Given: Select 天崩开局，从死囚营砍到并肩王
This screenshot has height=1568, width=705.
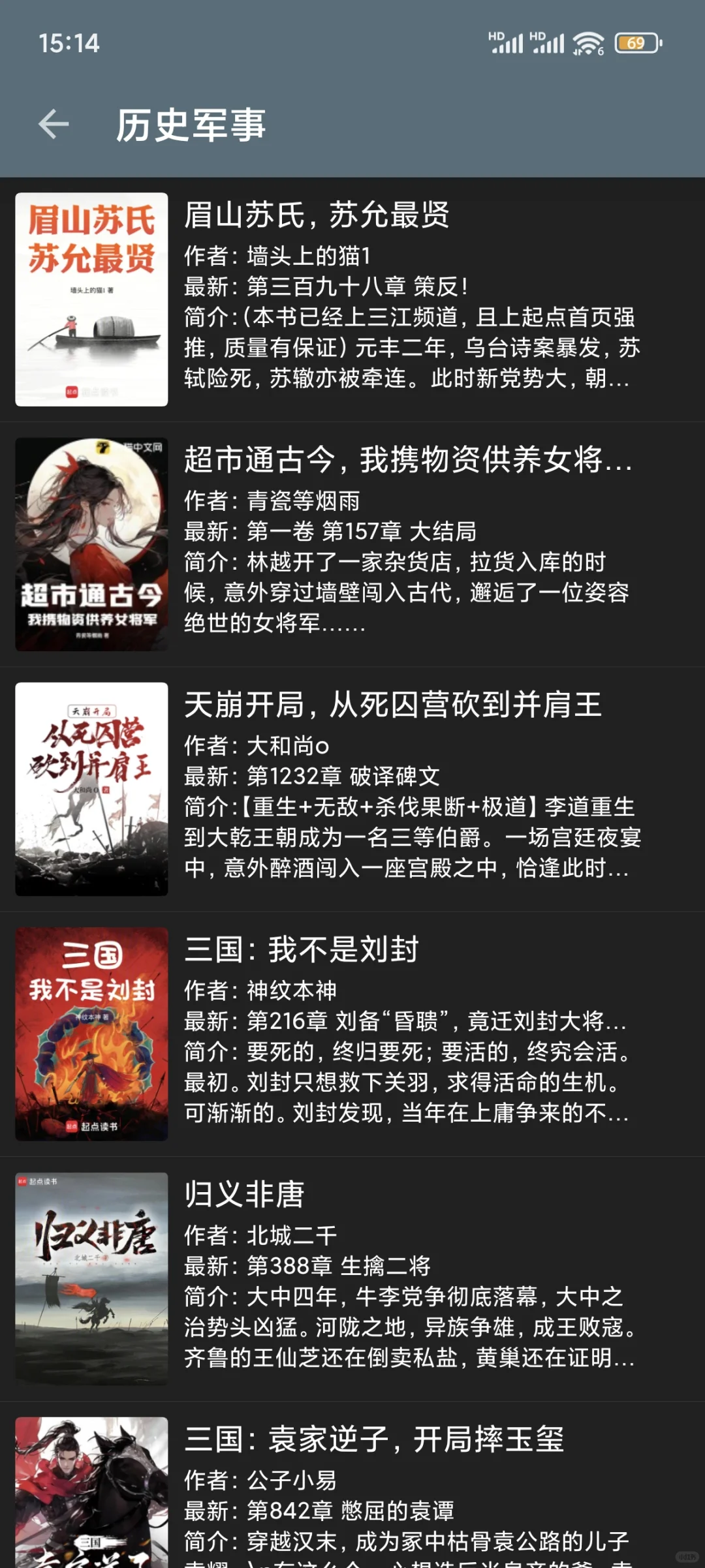Looking at the screenshot, I should point(352,789).
